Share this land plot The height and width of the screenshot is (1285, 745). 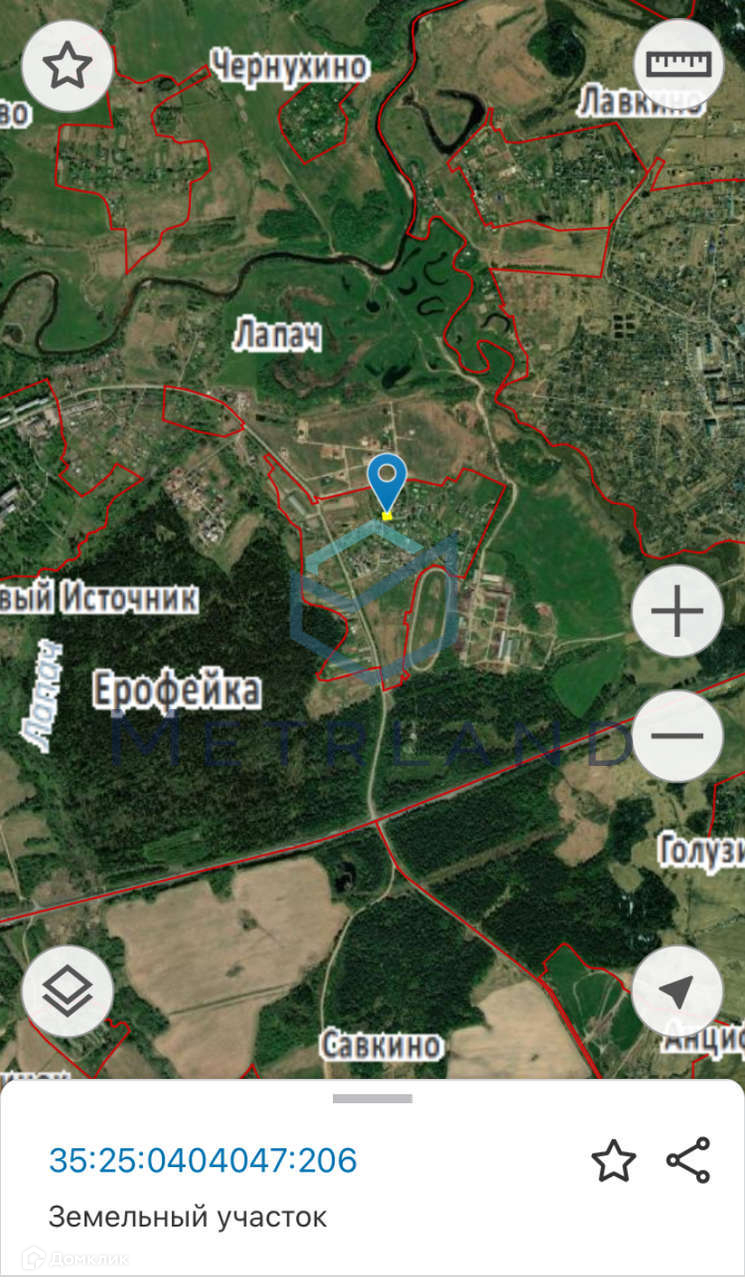pyautogui.click(x=688, y=1160)
